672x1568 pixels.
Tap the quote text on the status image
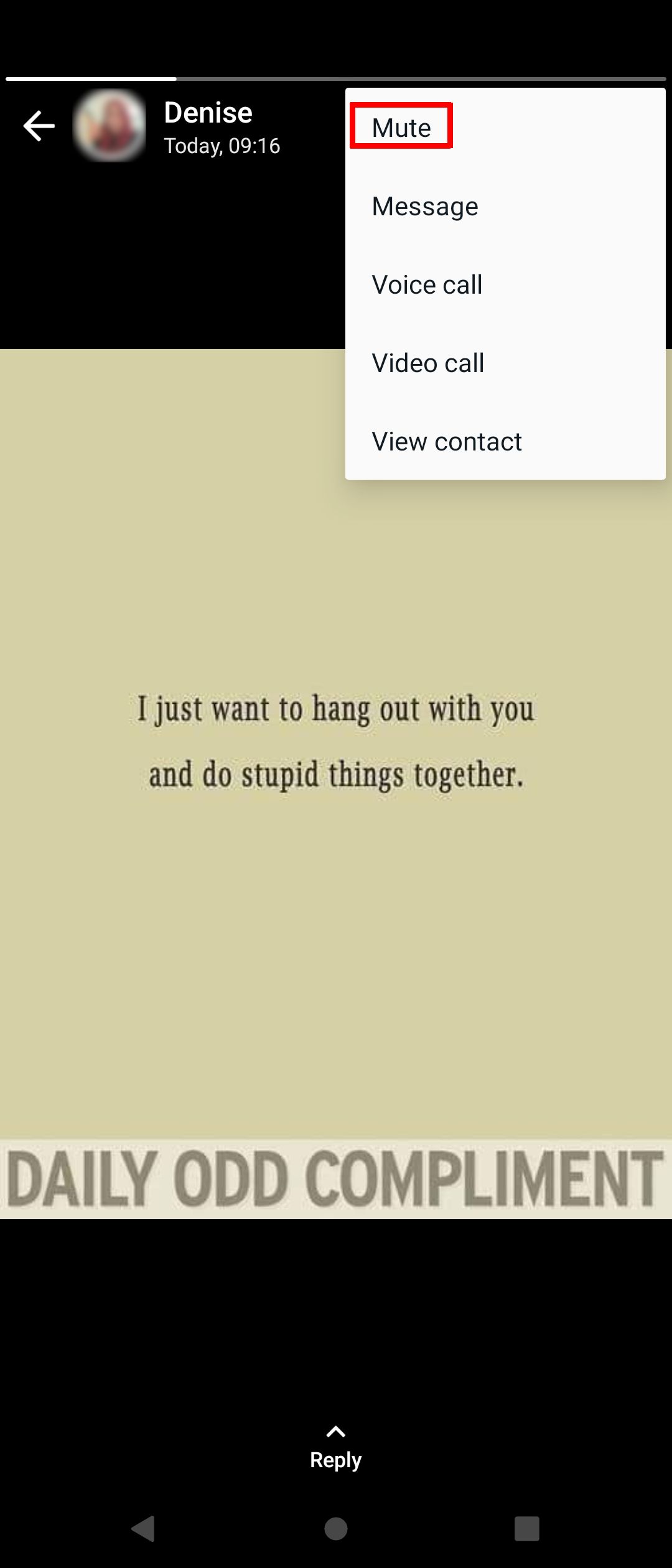tap(335, 740)
